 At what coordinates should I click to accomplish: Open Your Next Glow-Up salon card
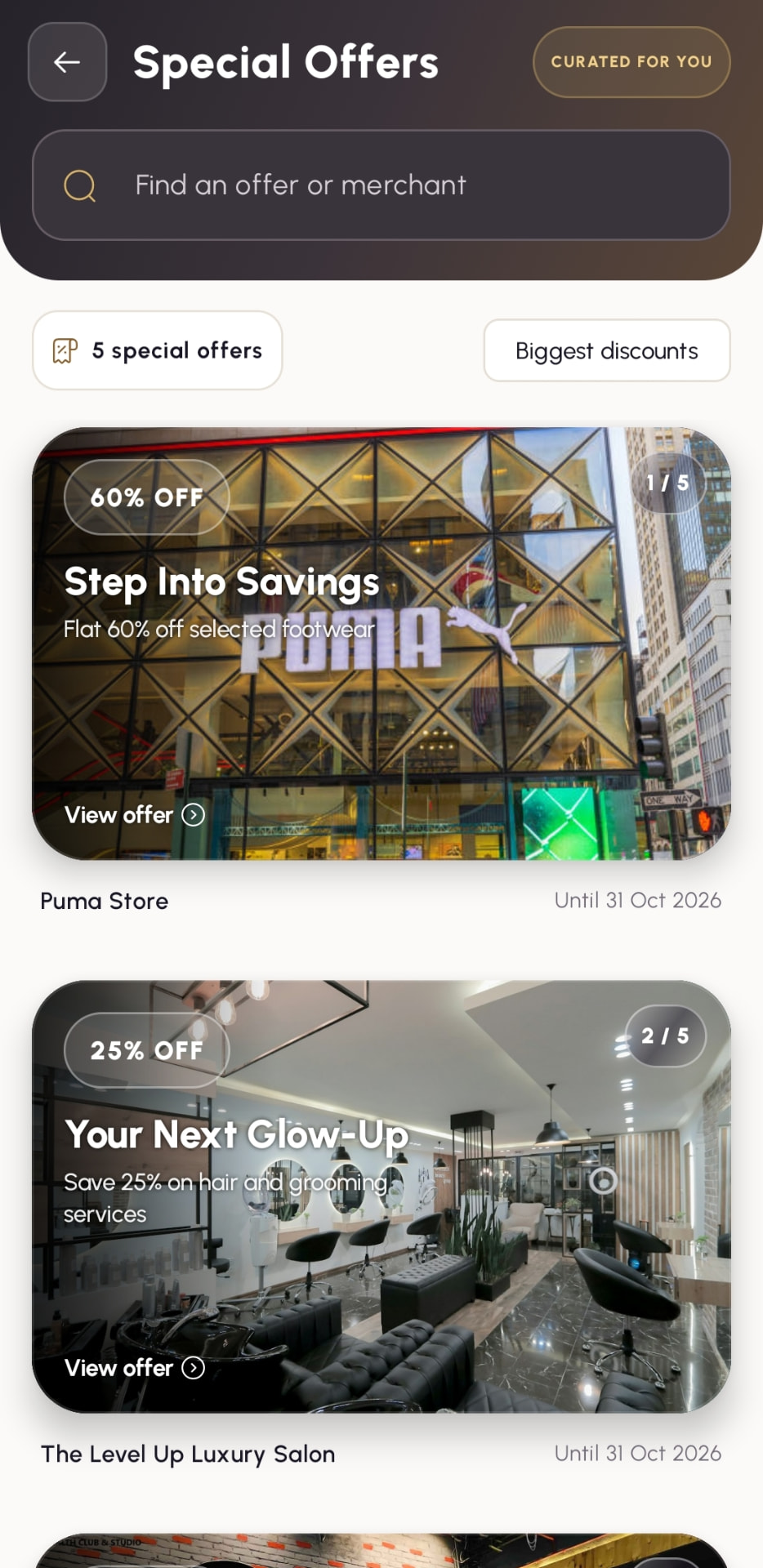[x=381, y=1196]
